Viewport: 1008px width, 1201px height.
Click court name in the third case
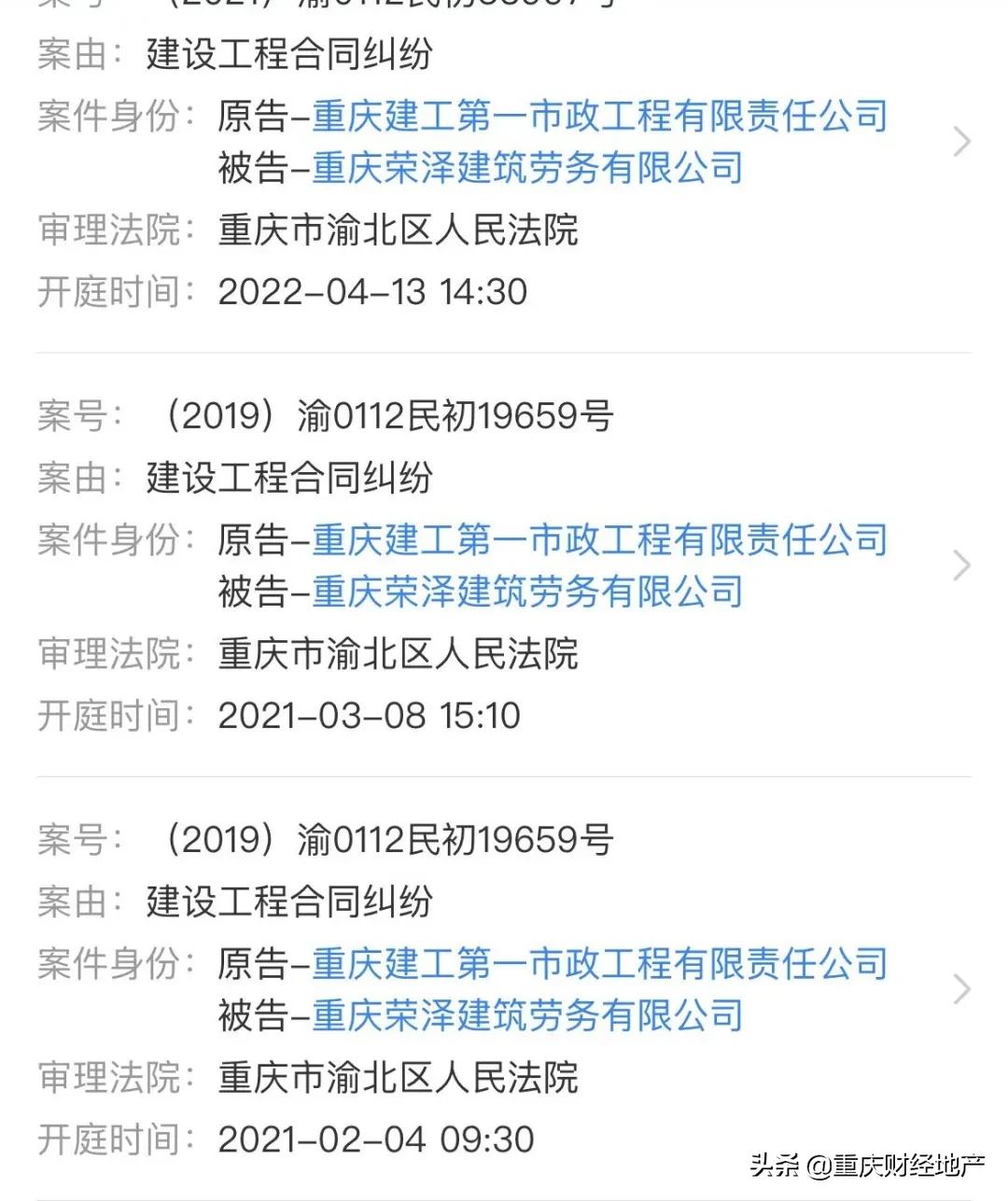coord(399,1078)
